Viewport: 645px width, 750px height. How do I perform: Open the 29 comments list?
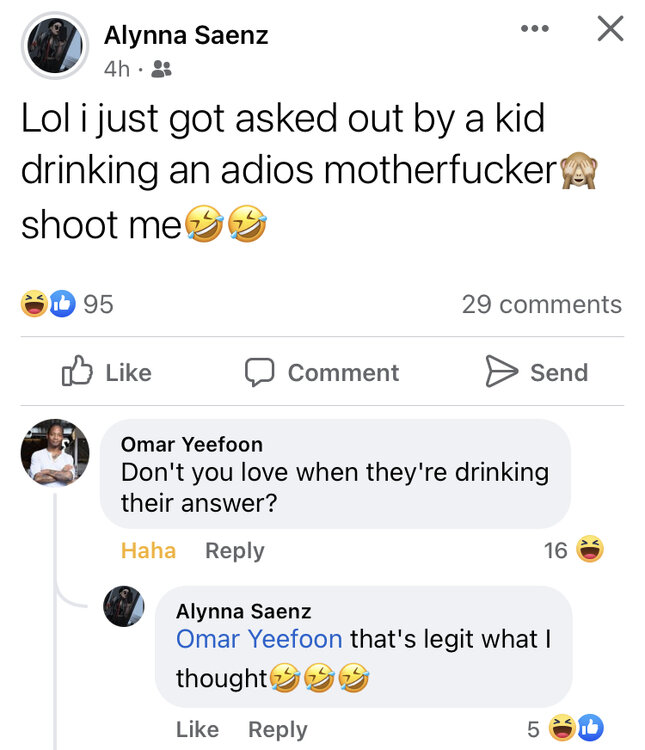tap(541, 304)
